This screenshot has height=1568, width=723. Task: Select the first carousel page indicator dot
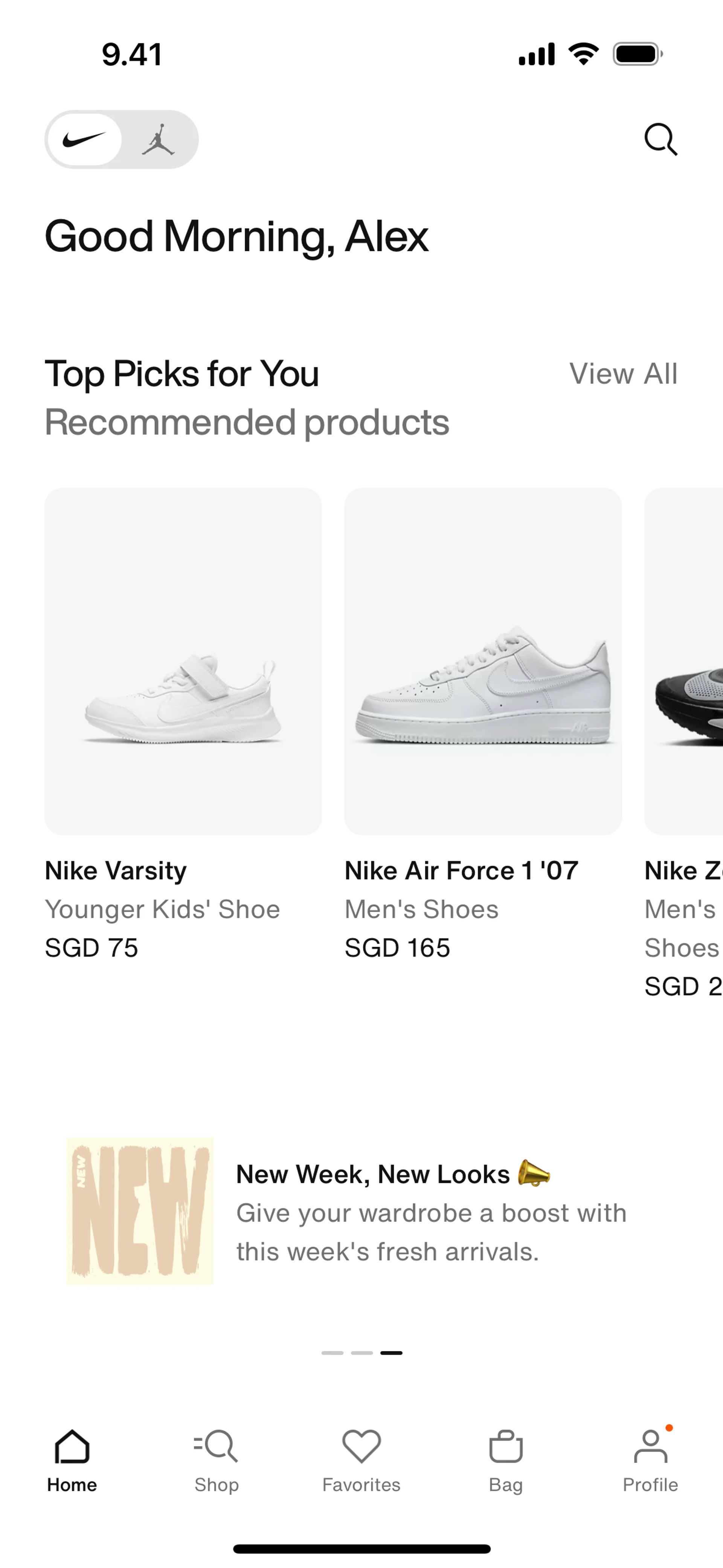pos(332,1353)
